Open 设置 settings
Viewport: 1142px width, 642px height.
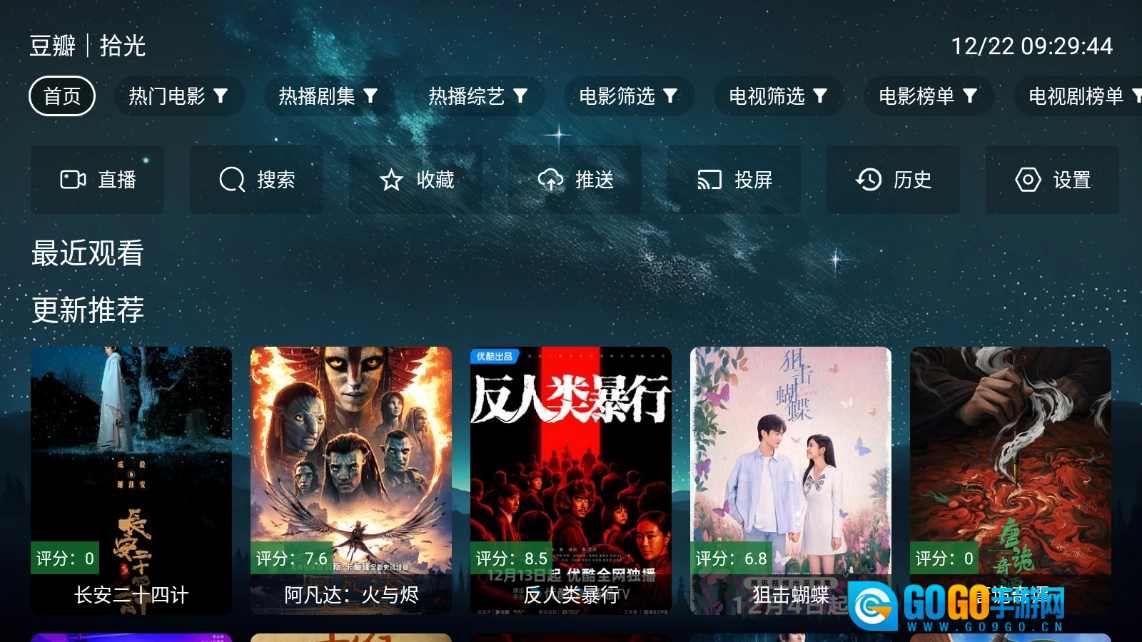pos(1052,180)
